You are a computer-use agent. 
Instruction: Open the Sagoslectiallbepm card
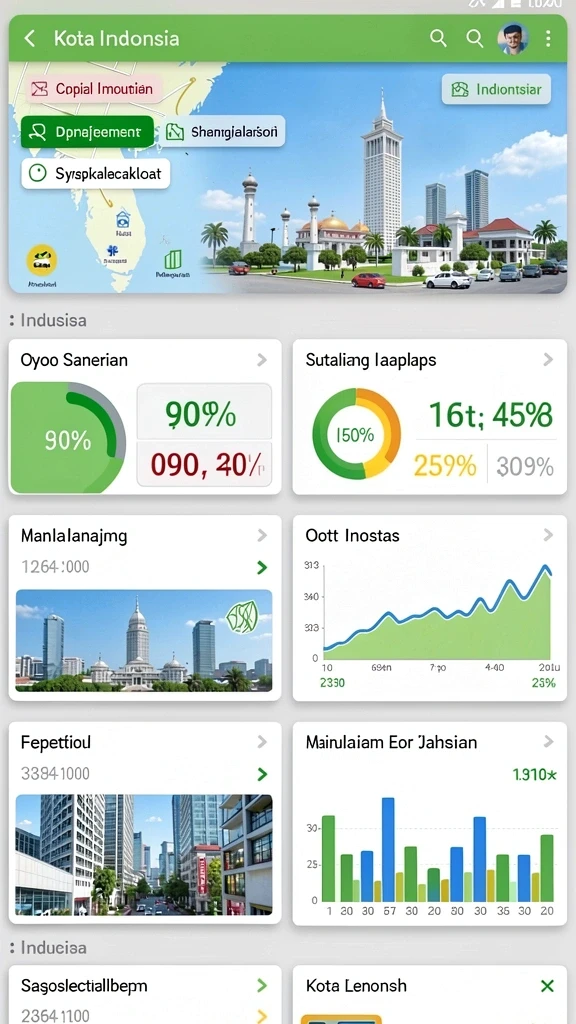145,995
